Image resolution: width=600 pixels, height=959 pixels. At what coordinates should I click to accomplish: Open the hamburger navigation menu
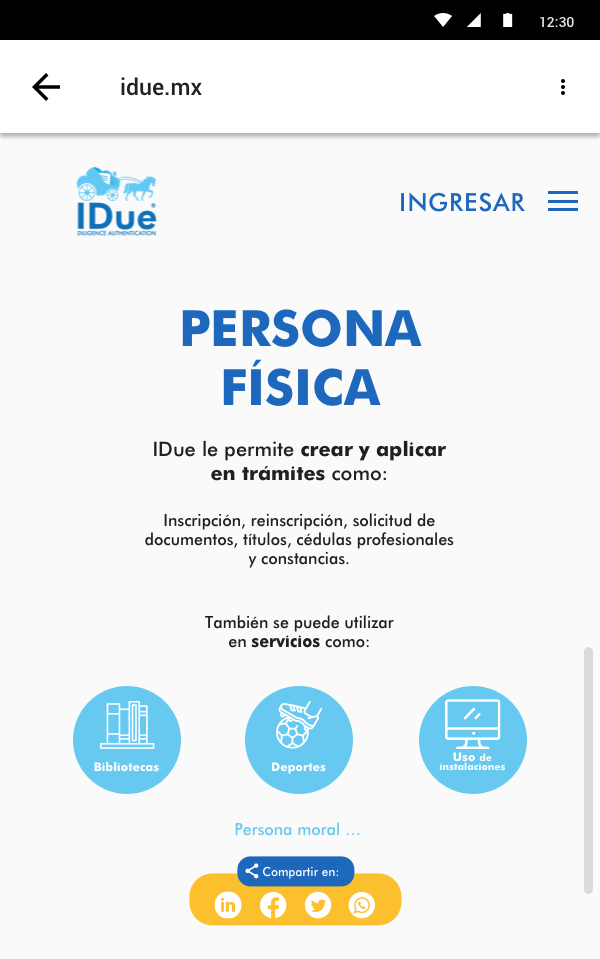click(x=563, y=202)
